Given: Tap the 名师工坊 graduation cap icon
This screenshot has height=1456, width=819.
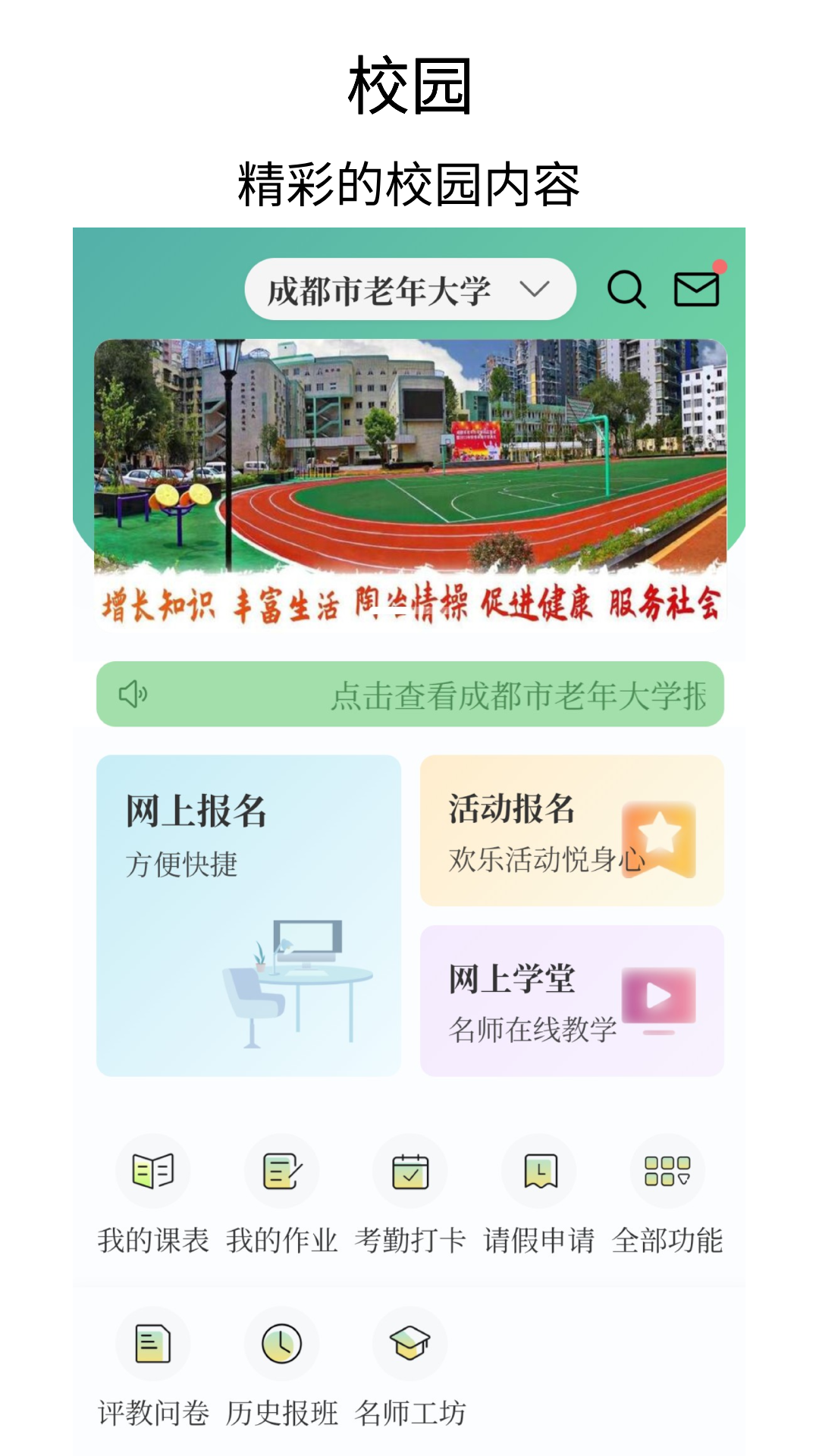Looking at the screenshot, I should [410, 1342].
